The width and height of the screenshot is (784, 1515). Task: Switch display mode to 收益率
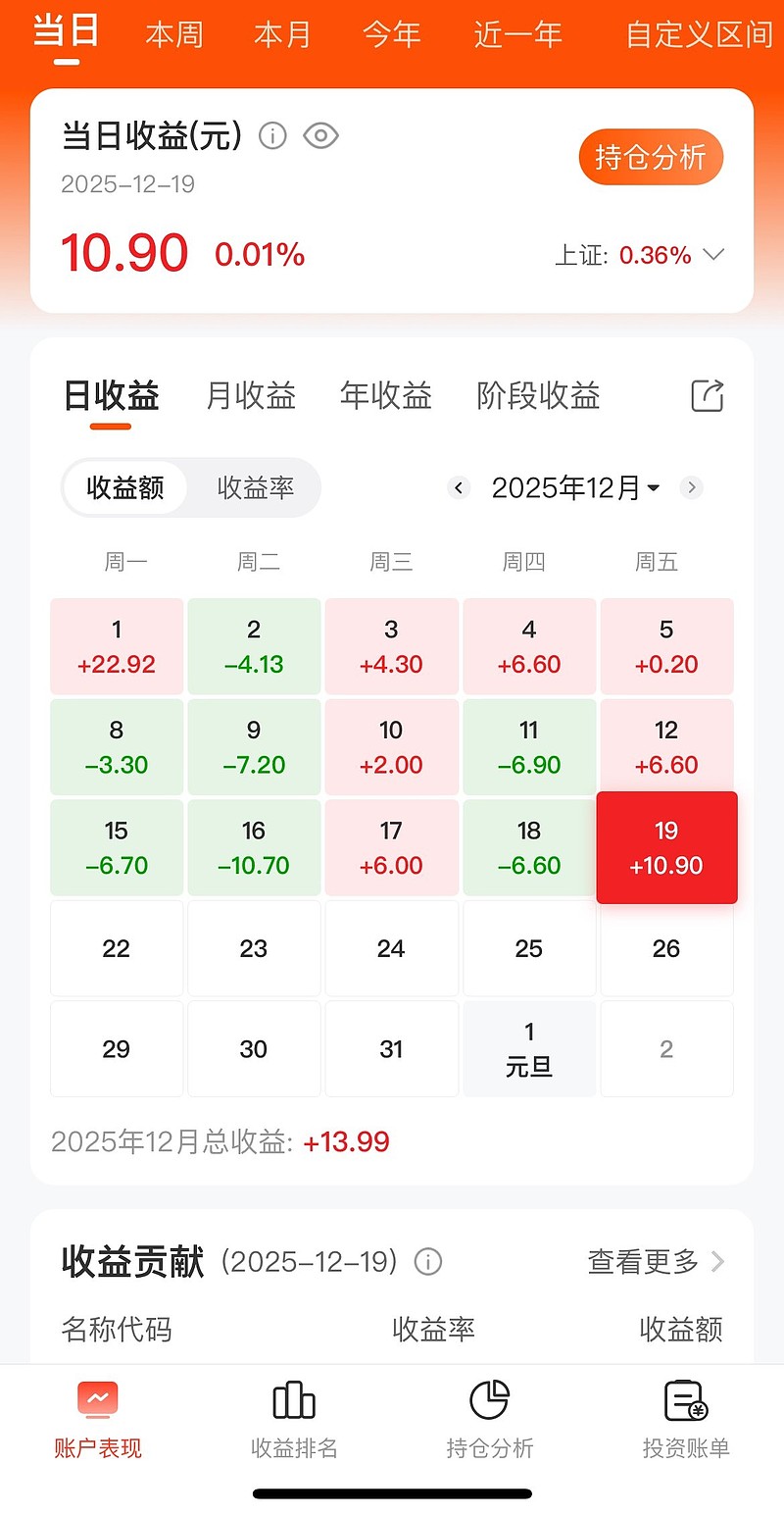click(256, 487)
